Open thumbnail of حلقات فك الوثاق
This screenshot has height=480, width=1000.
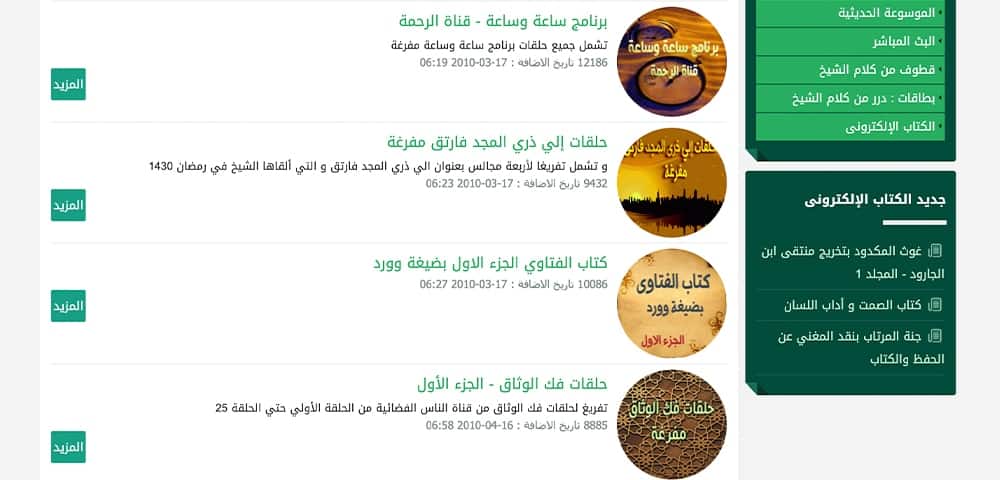pos(671,424)
